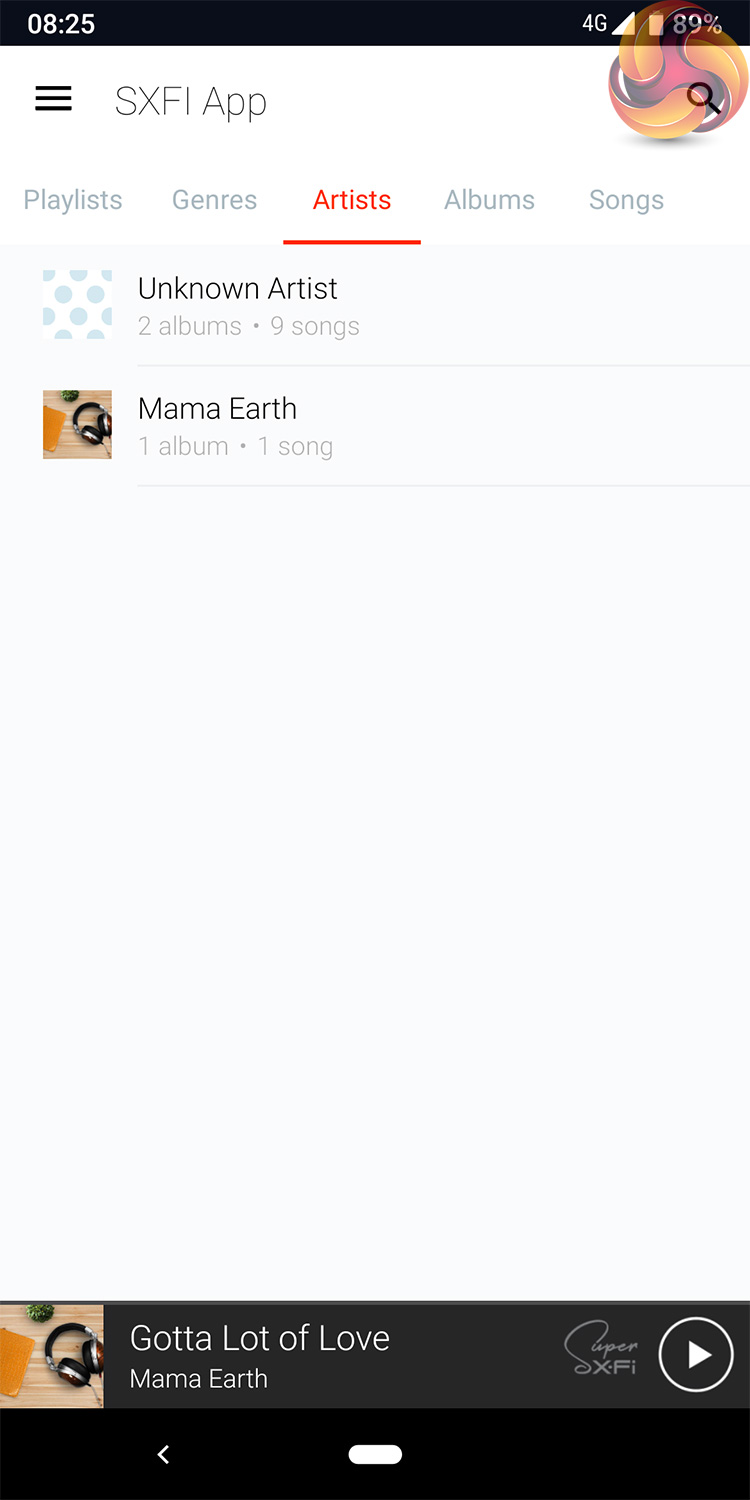
Task: Open the hamburger drawer menu
Action: click(x=54, y=99)
